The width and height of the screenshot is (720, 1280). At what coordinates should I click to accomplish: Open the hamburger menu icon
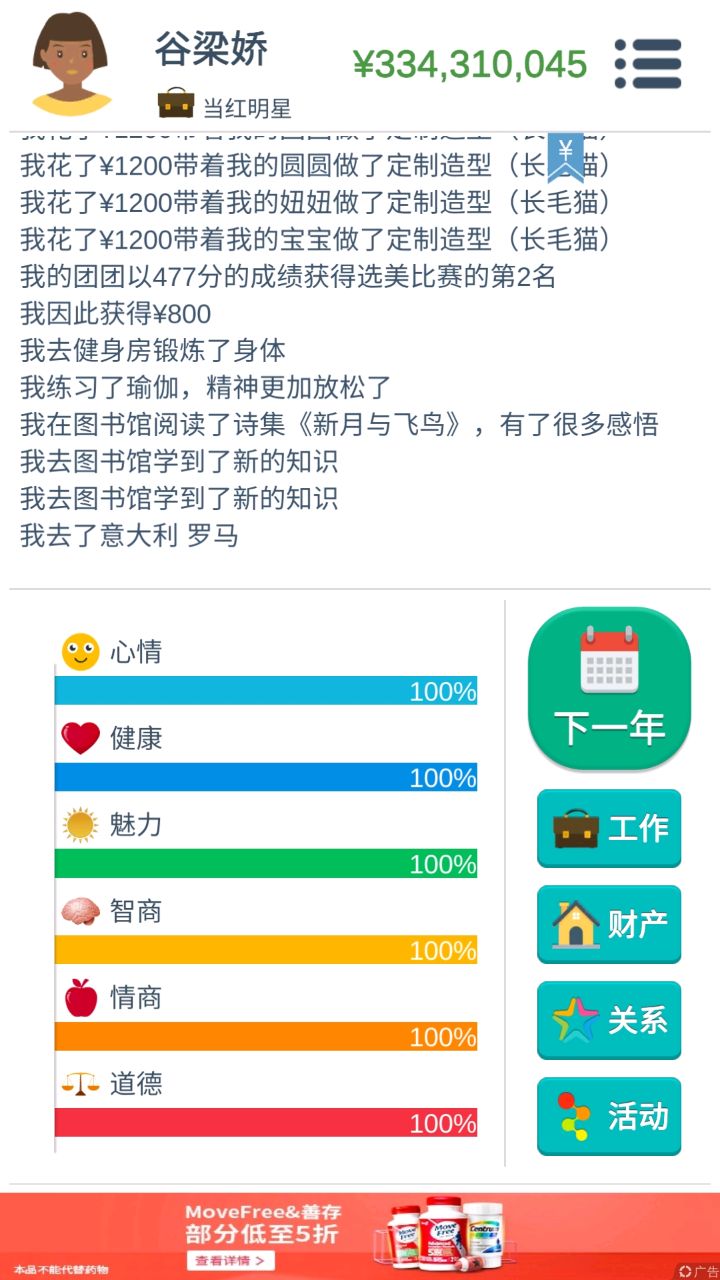(x=648, y=64)
